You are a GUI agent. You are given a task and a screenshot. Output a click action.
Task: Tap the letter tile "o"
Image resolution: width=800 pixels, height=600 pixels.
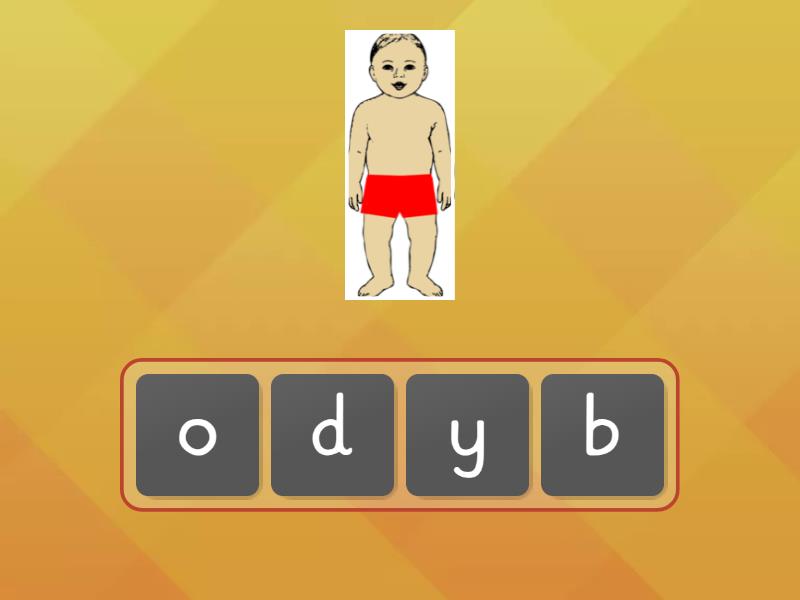[197, 435]
